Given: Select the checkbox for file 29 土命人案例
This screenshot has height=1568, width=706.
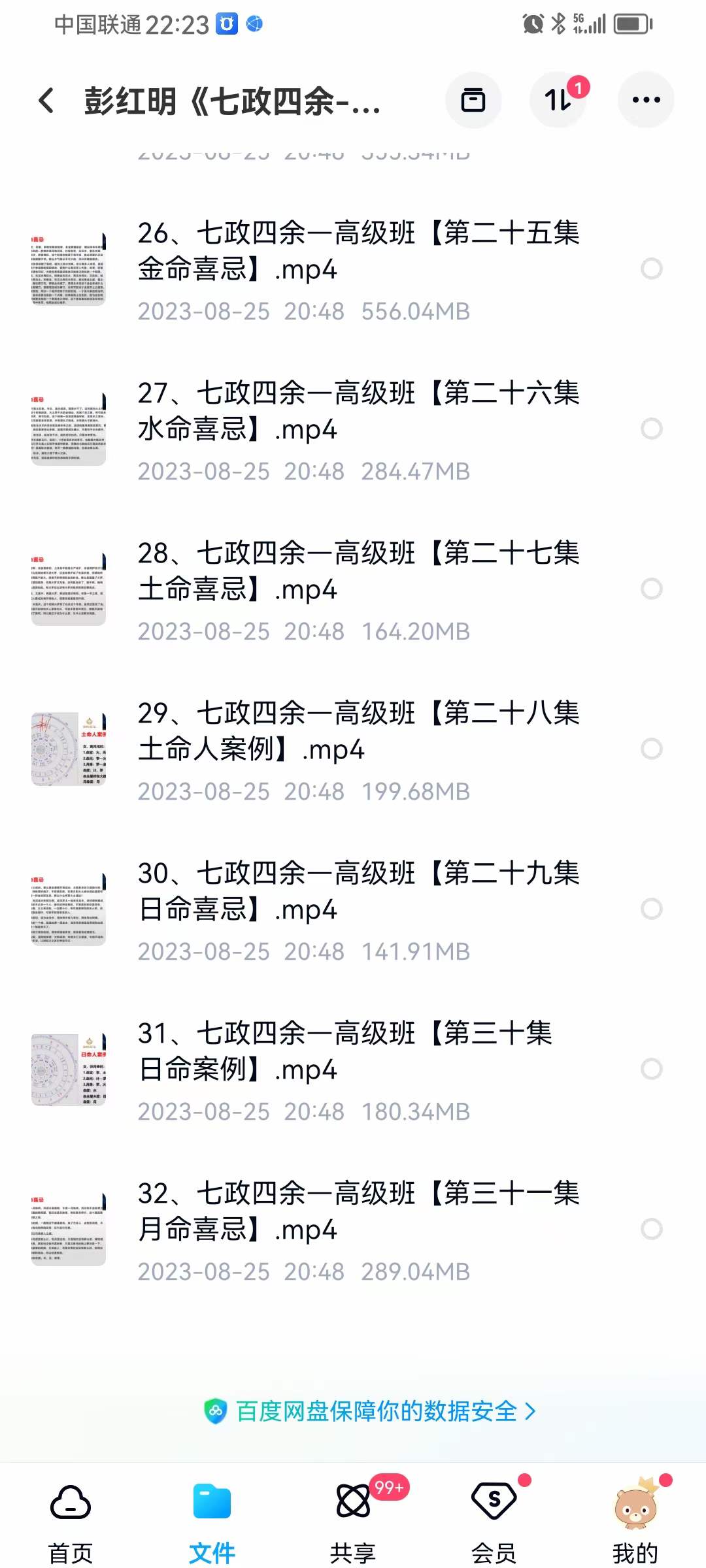Looking at the screenshot, I should click(x=652, y=748).
